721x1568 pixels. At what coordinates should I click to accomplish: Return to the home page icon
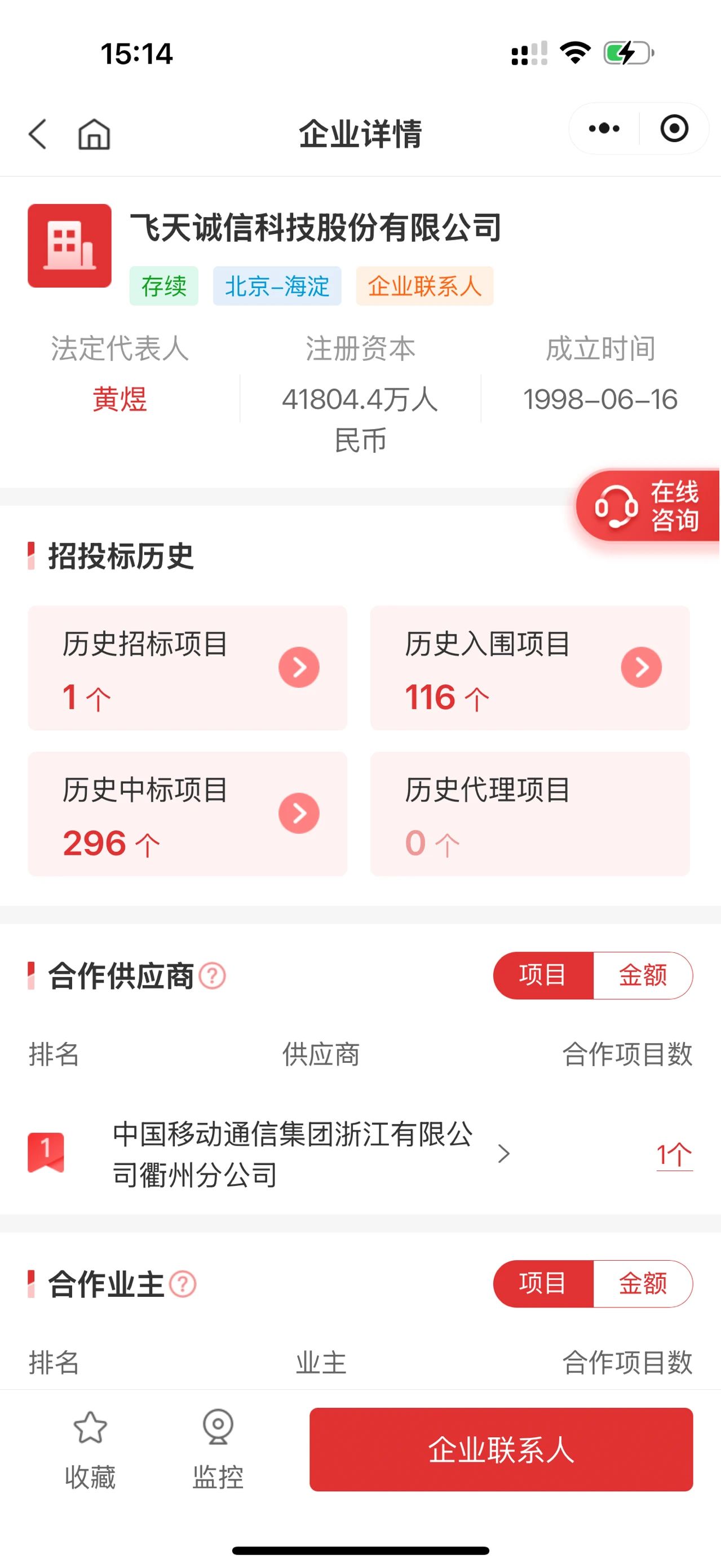(x=94, y=133)
